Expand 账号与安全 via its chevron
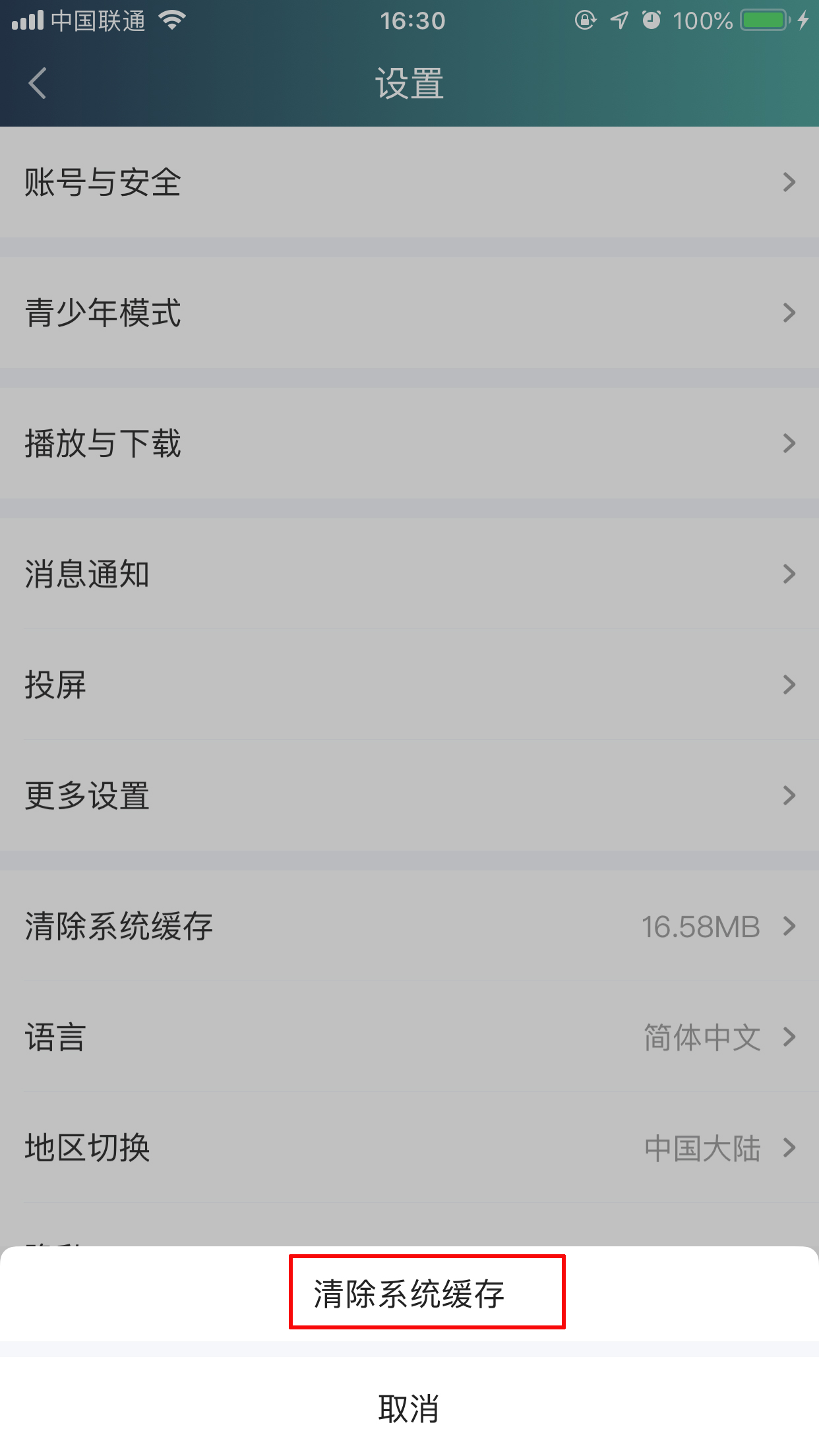 (789, 183)
